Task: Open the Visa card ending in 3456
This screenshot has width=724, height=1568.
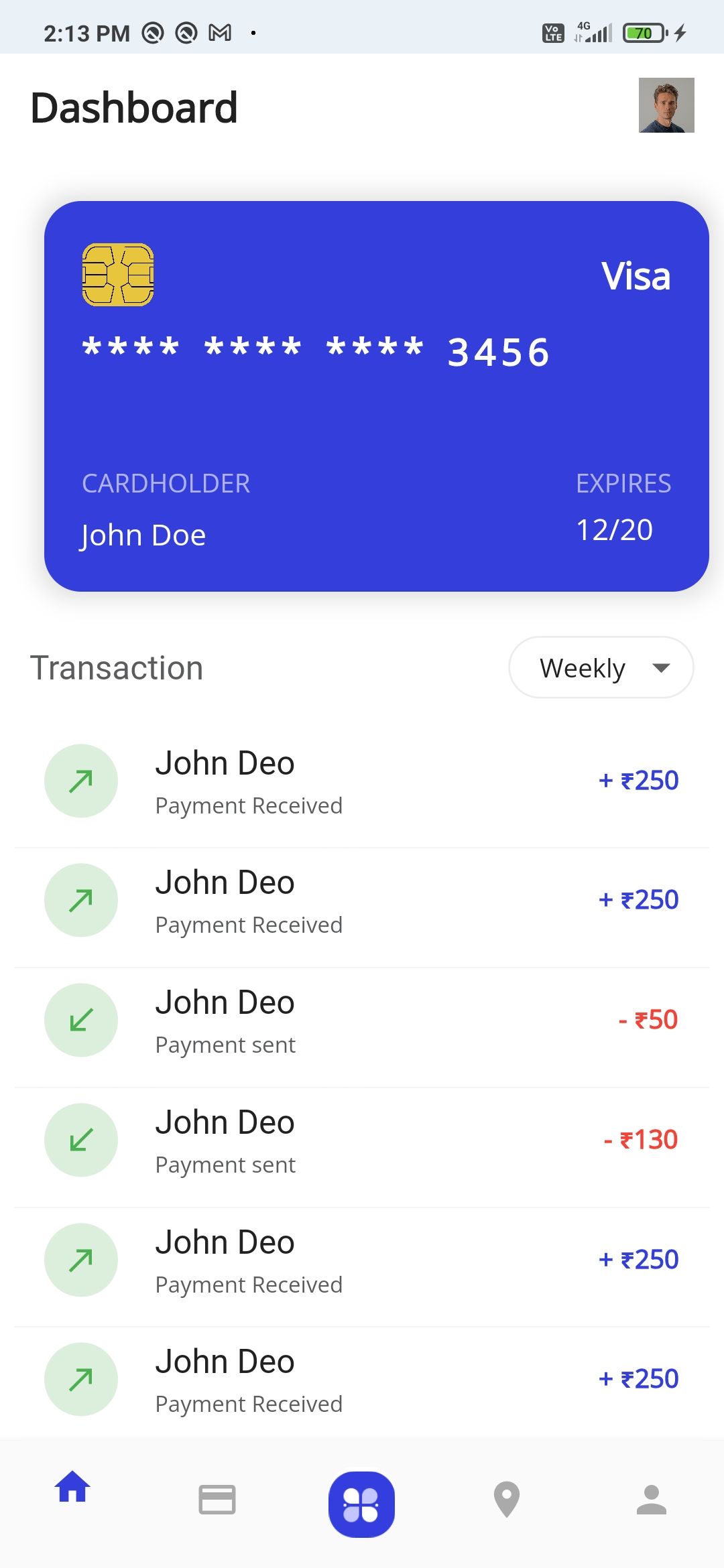Action: pyautogui.click(x=376, y=396)
